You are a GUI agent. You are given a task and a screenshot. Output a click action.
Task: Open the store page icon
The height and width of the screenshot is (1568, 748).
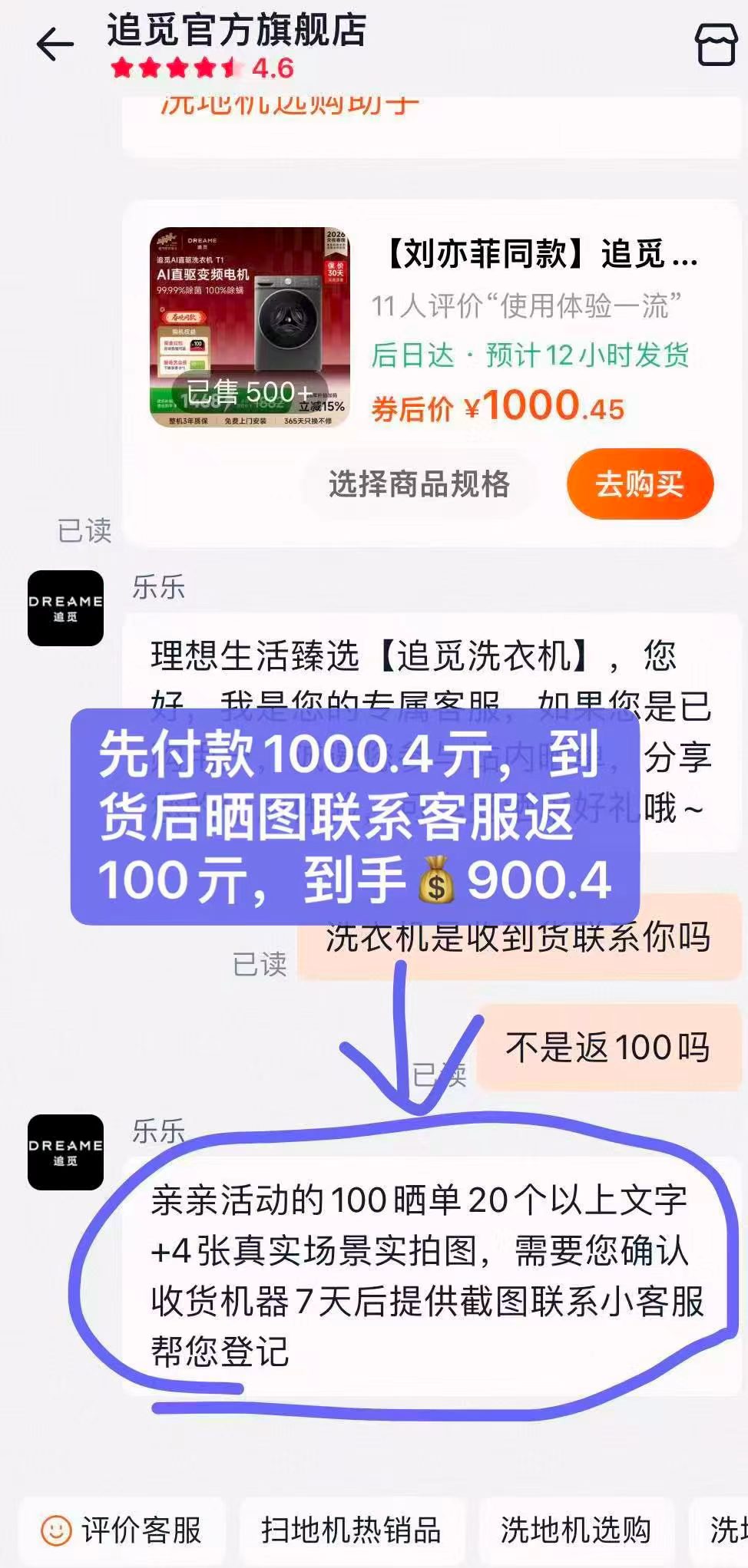coord(715,45)
